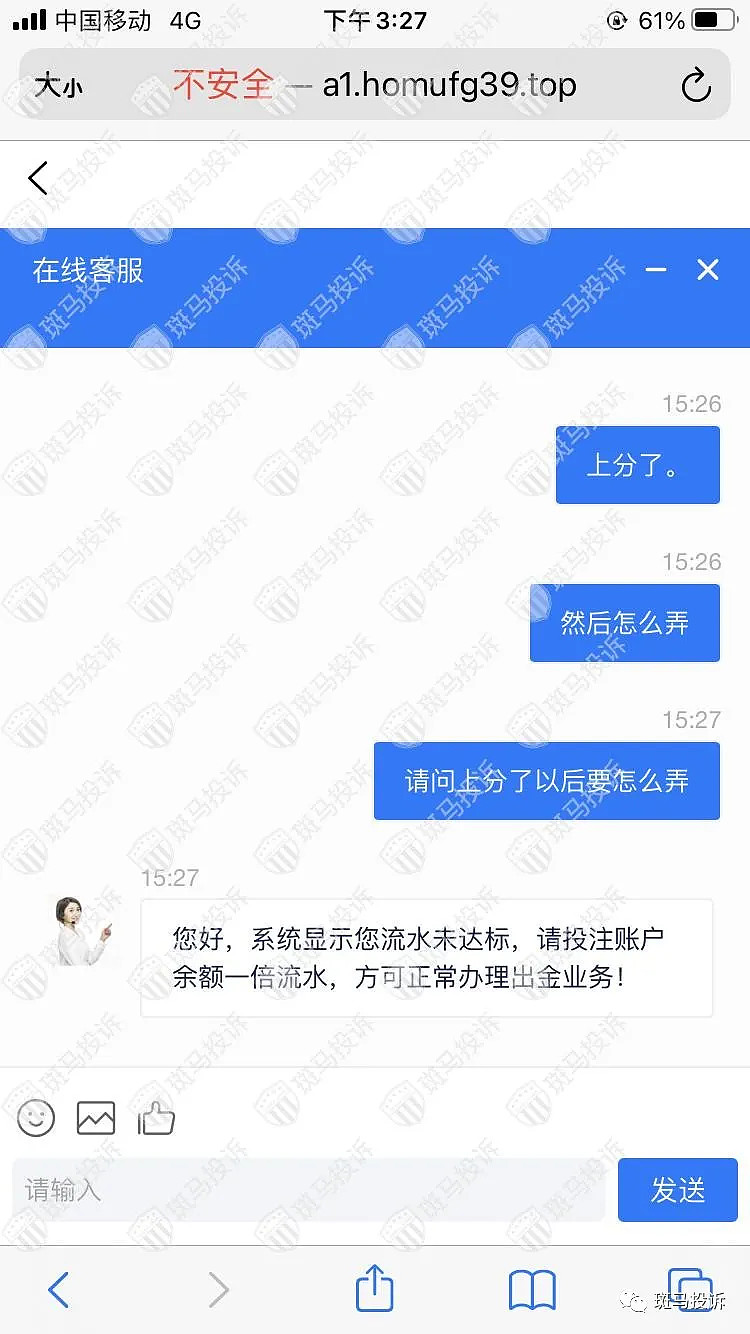Tap the thumbs-up rating icon
The image size is (750, 1334).
click(x=156, y=1118)
